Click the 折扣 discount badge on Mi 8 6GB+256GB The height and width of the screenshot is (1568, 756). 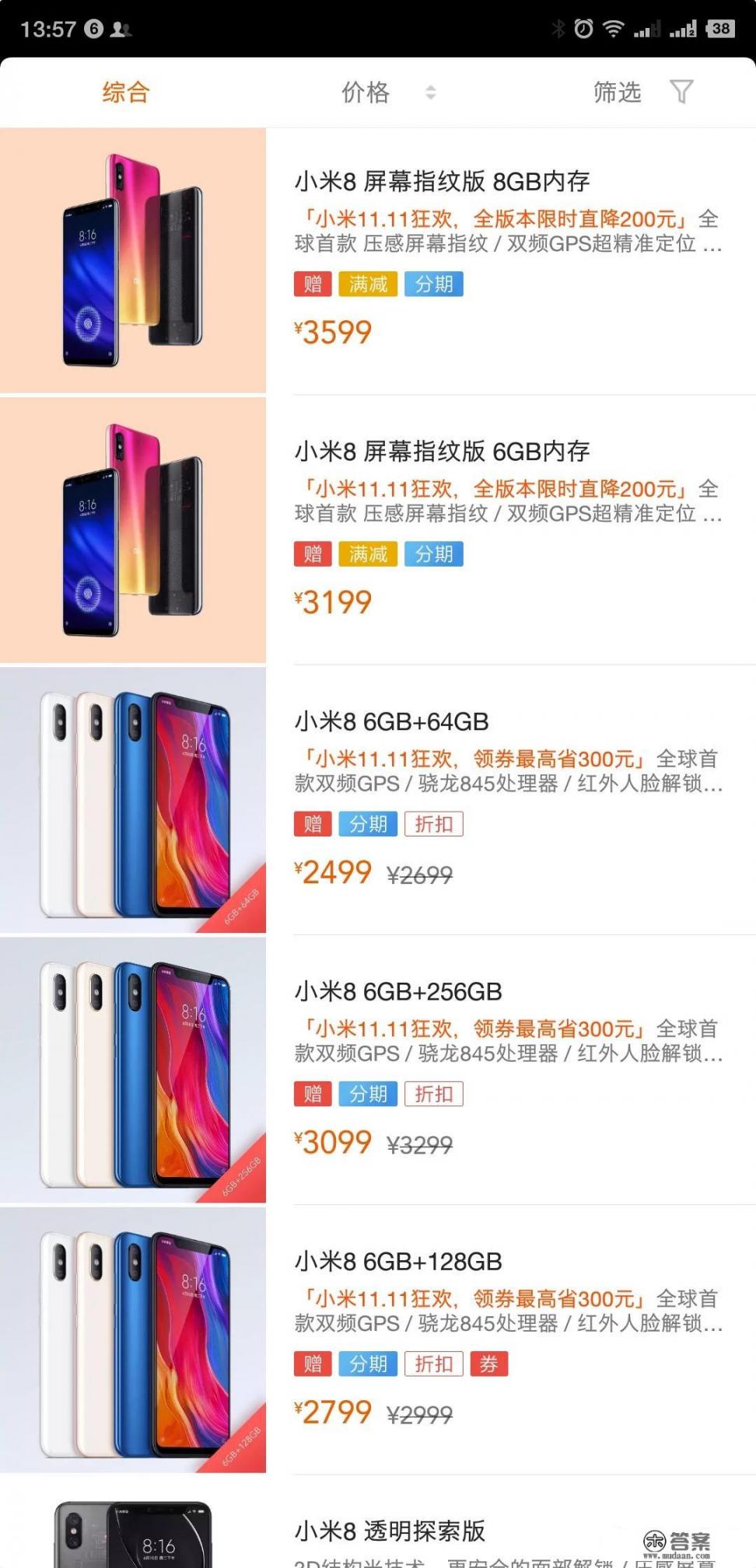(x=434, y=1094)
